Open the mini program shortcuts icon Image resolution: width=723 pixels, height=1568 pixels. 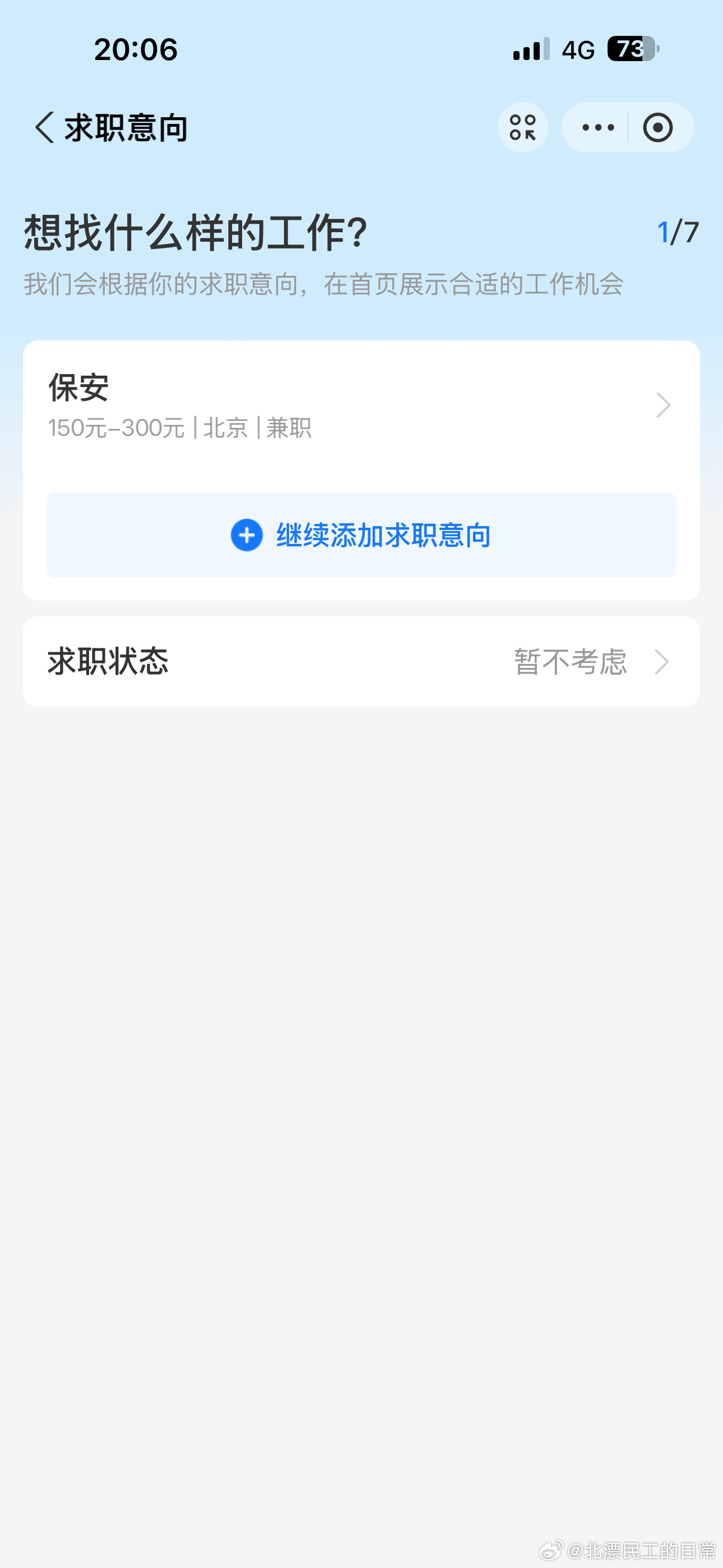tap(523, 127)
